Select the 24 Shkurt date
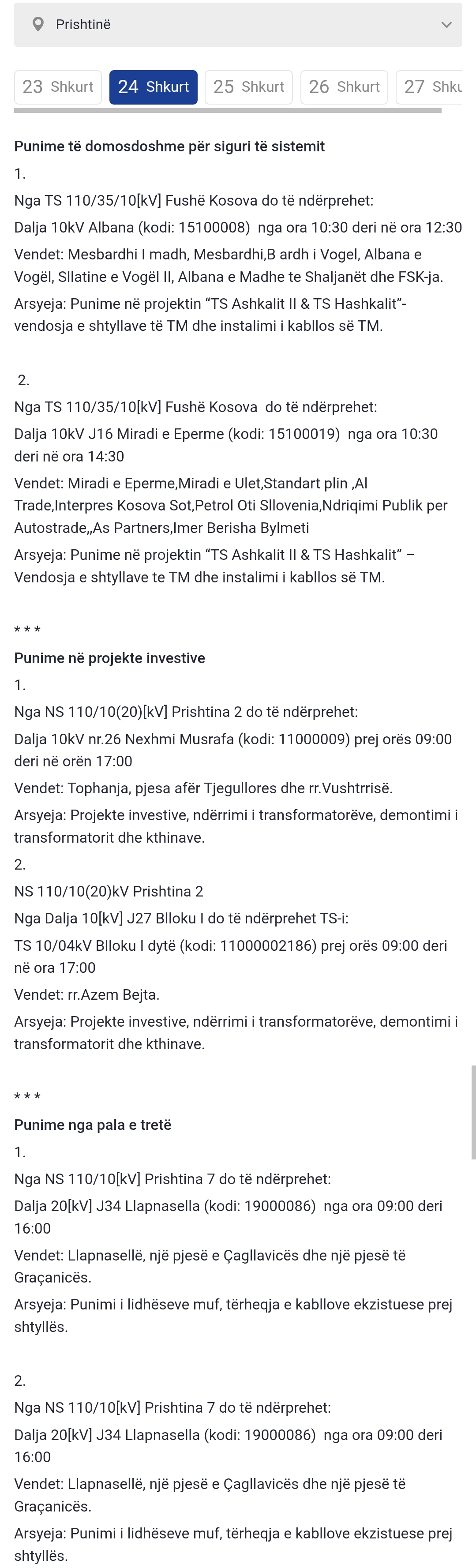476x1568 pixels. click(154, 87)
